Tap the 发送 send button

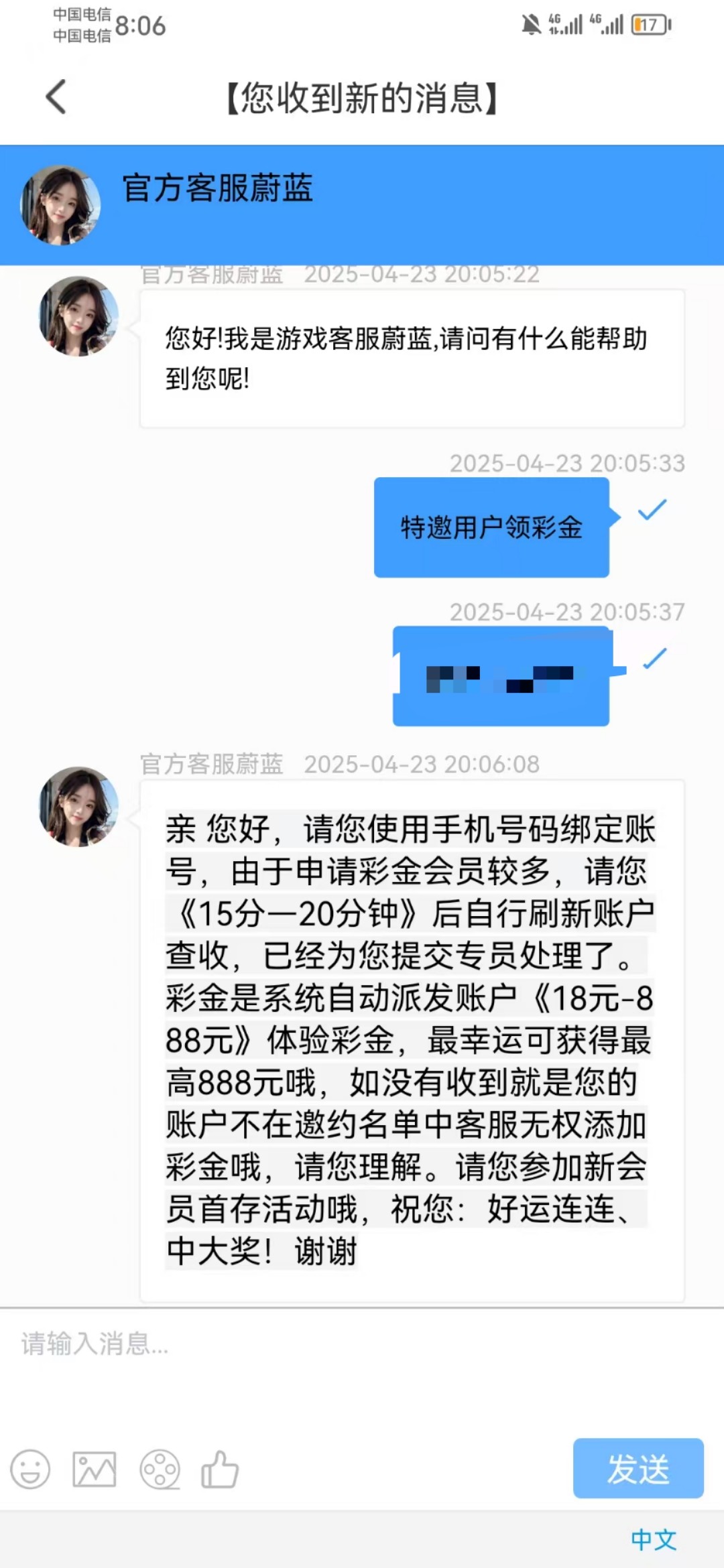coord(638,1469)
